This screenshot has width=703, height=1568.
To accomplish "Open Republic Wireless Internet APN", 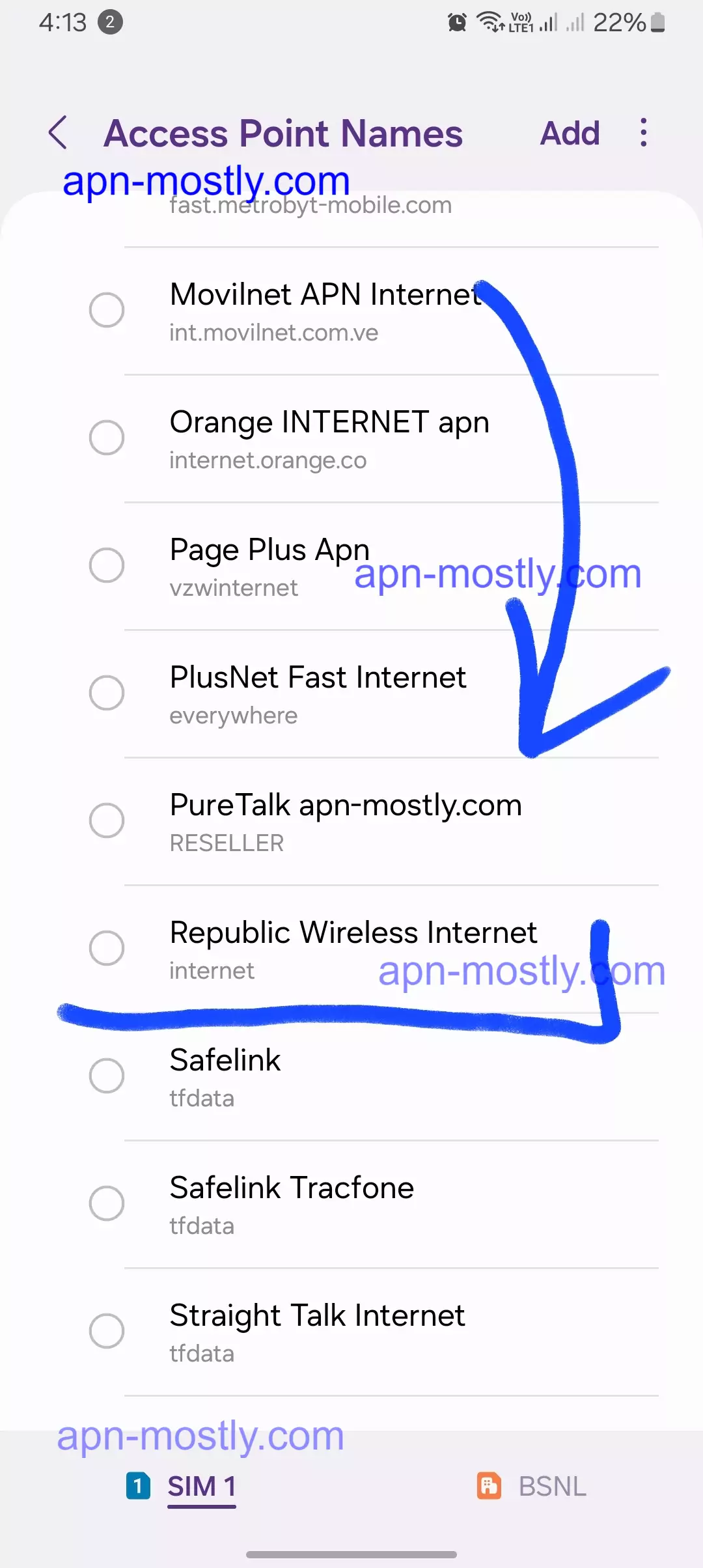I will (x=353, y=948).
